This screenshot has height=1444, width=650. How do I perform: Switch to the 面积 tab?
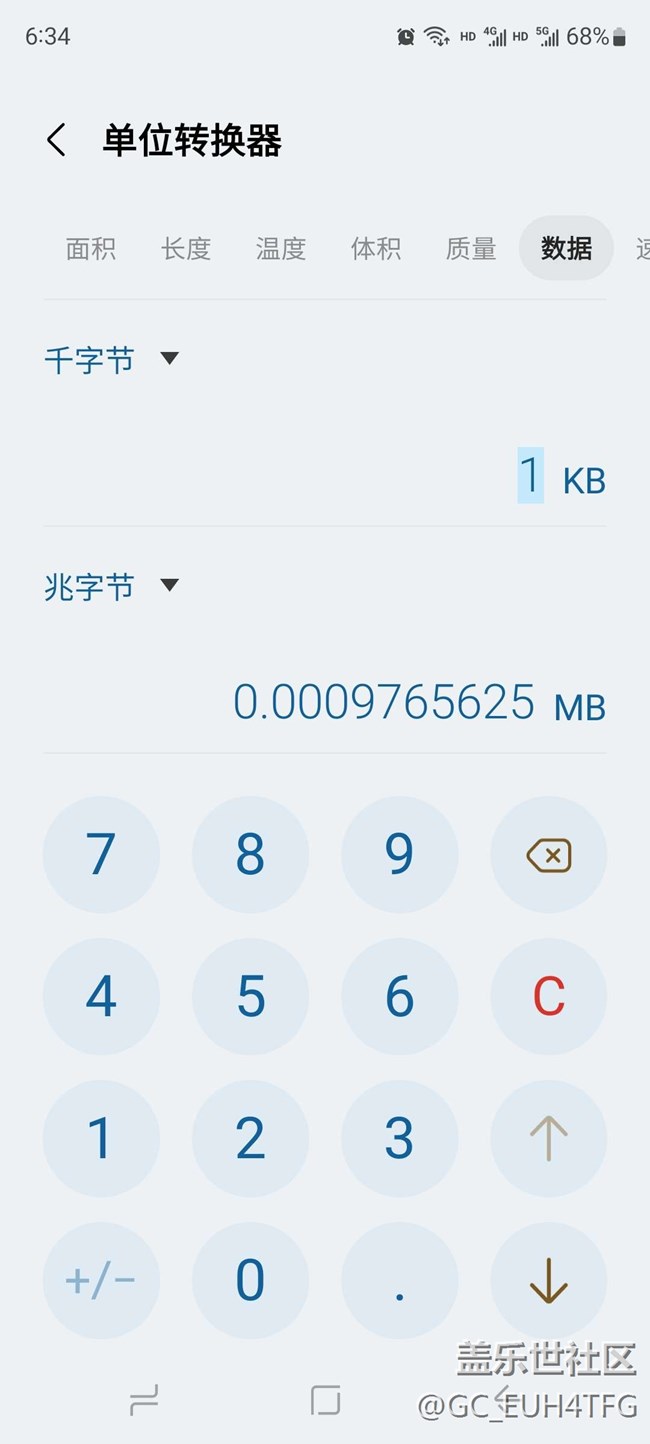pos(91,248)
